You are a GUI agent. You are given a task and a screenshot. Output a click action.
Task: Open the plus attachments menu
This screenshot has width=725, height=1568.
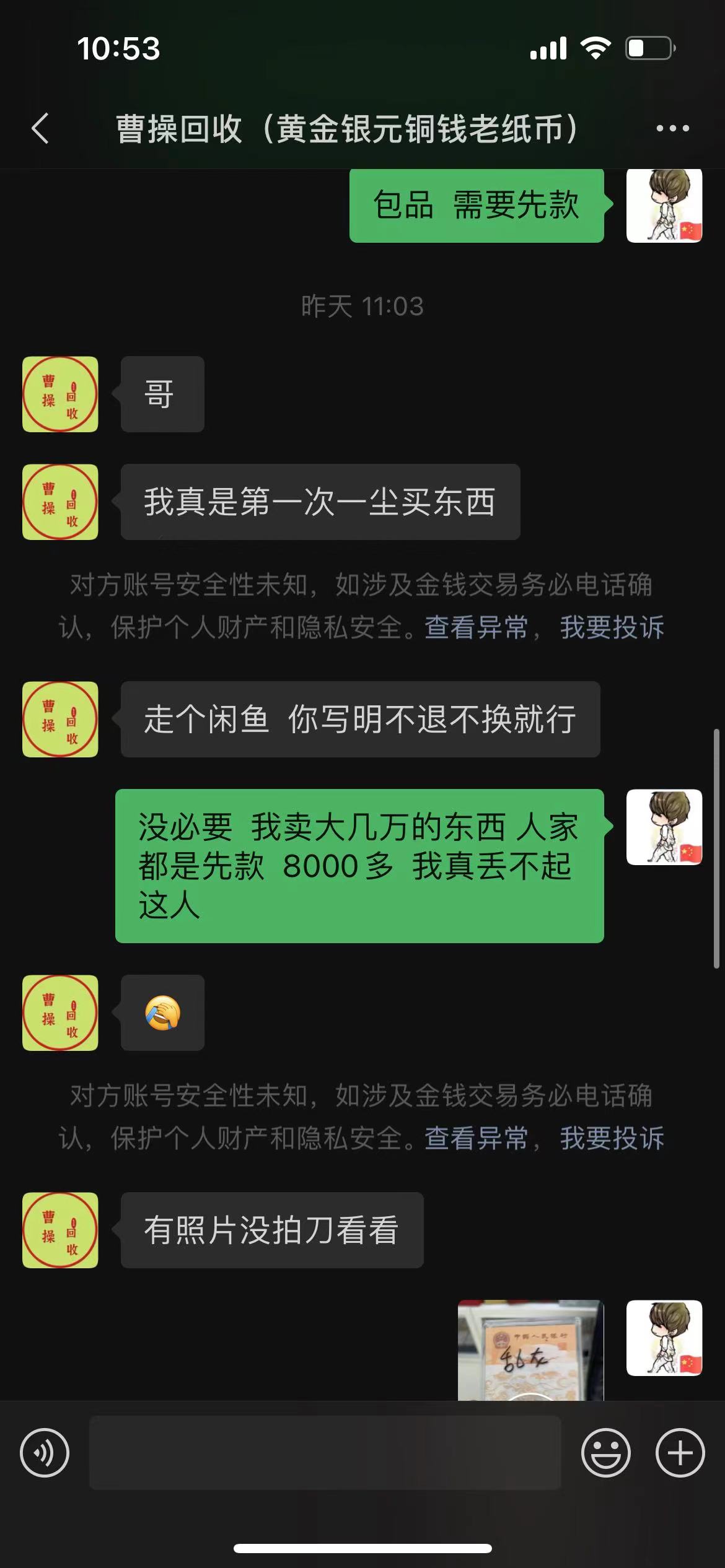680,1453
